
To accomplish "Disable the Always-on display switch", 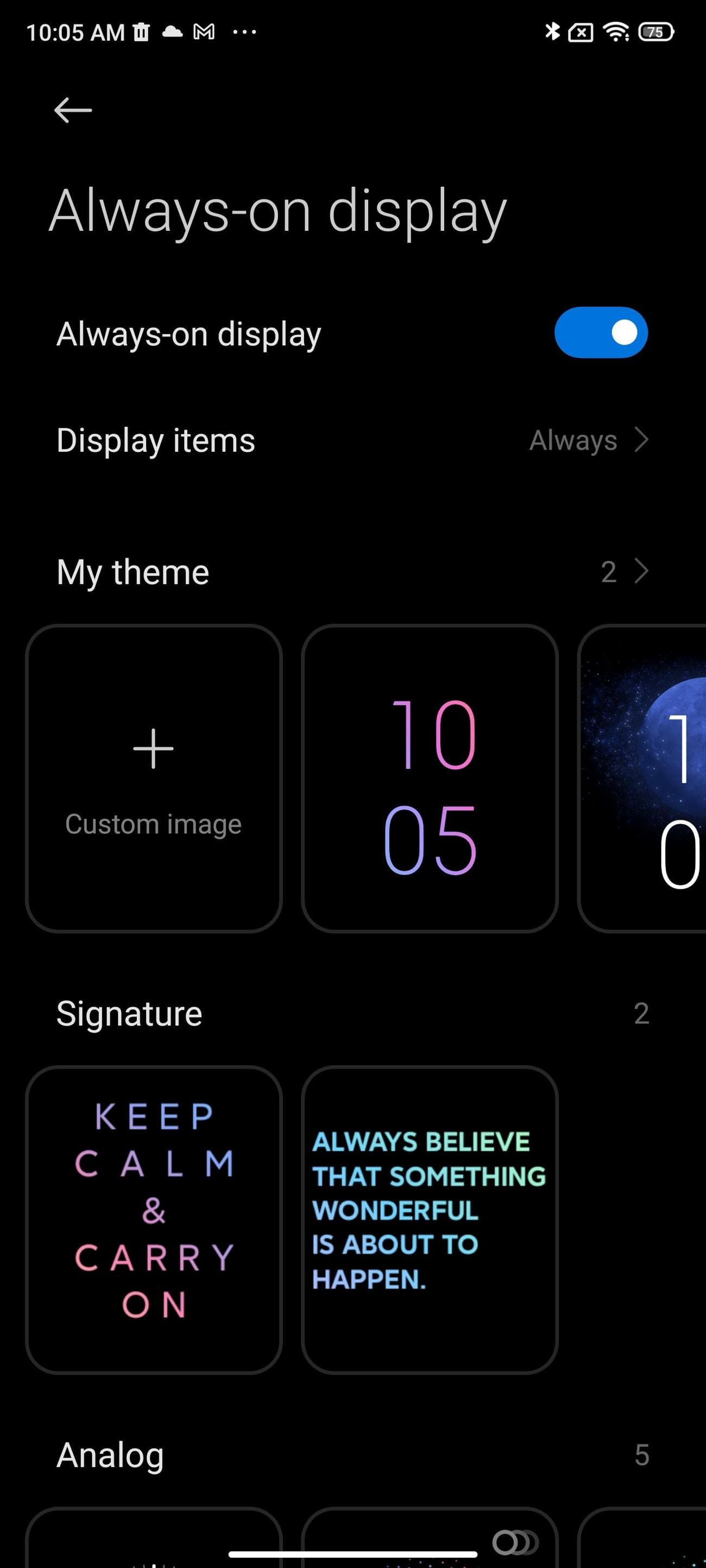I will [x=601, y=333].
